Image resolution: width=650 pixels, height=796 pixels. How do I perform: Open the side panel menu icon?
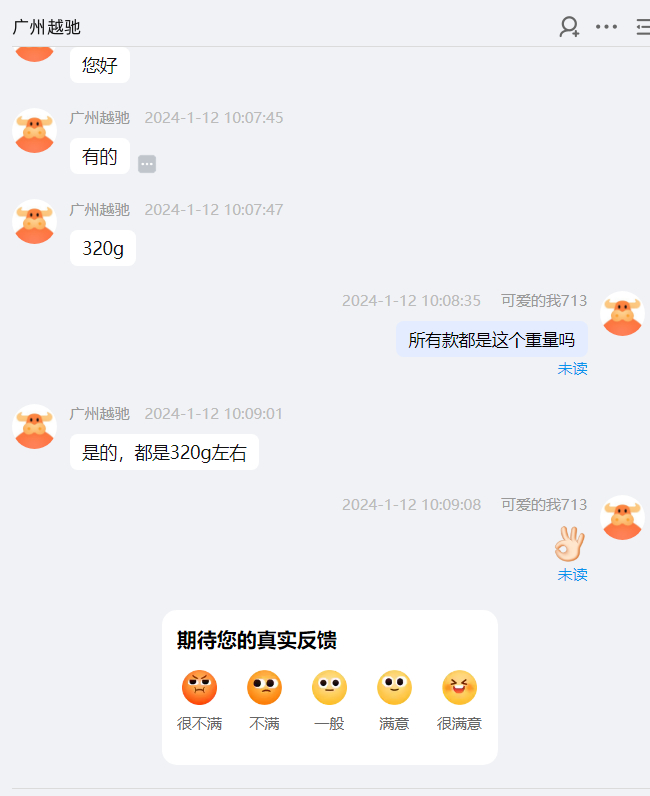pyautogui.click(x=643, y=27)
